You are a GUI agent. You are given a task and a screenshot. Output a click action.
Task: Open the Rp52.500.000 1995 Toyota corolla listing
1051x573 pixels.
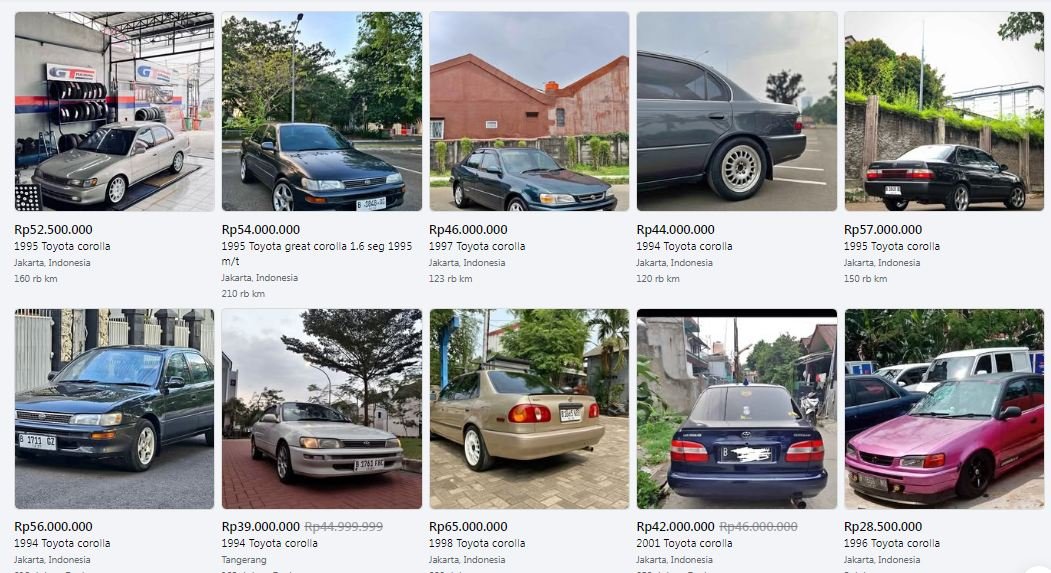point(114,112)
